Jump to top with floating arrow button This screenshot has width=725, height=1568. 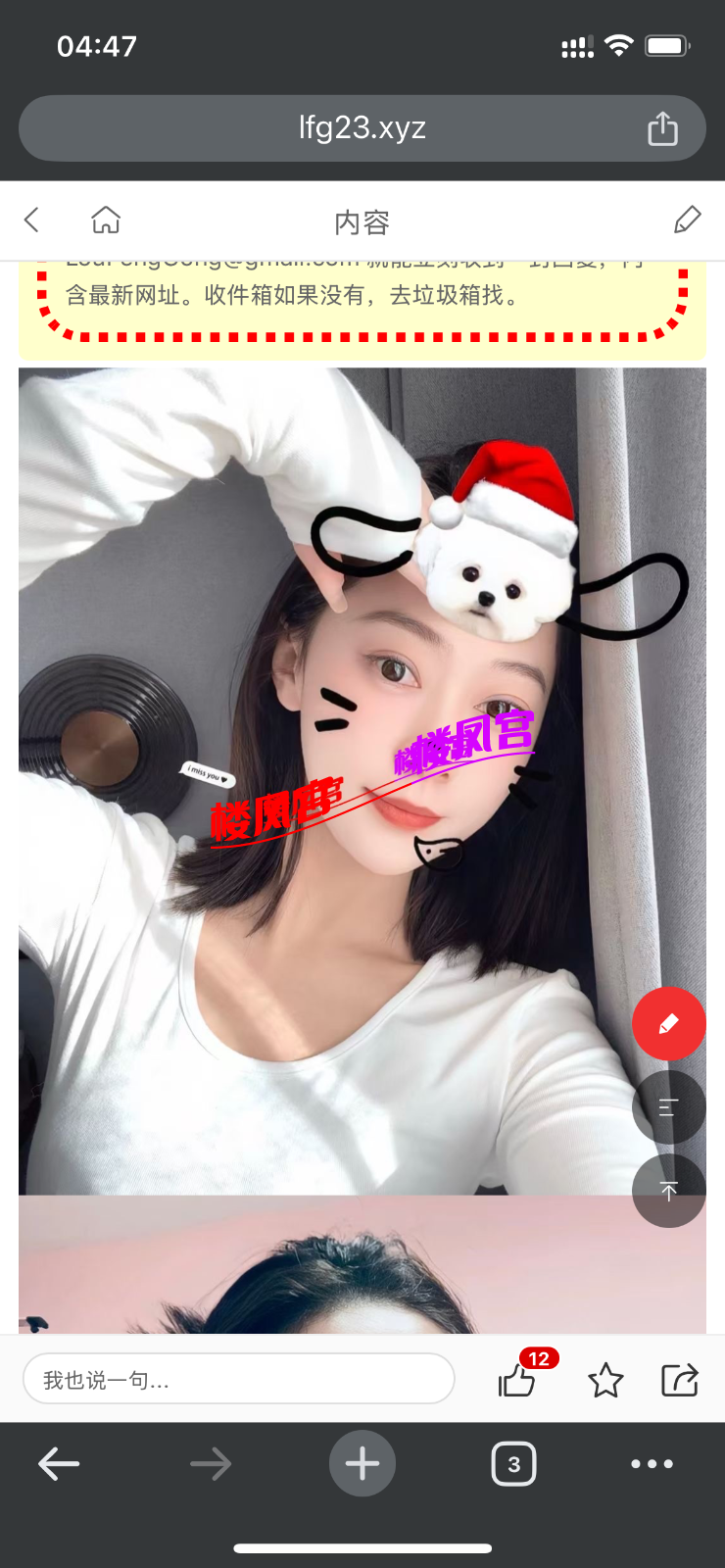(669, 1191)
